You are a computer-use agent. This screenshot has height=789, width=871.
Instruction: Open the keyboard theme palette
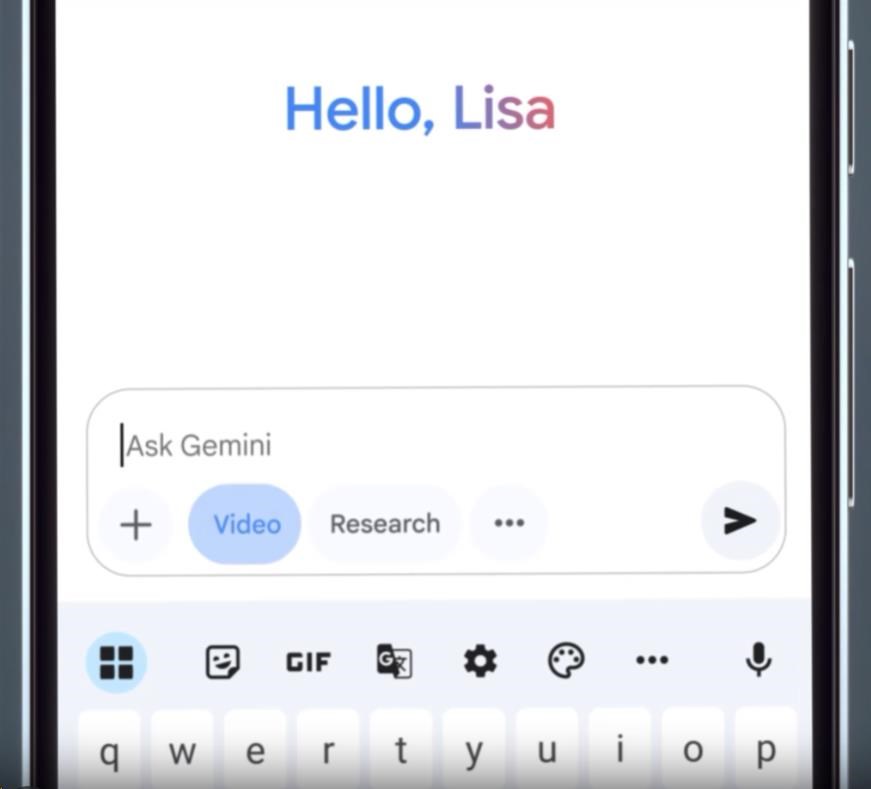(566, 661)
